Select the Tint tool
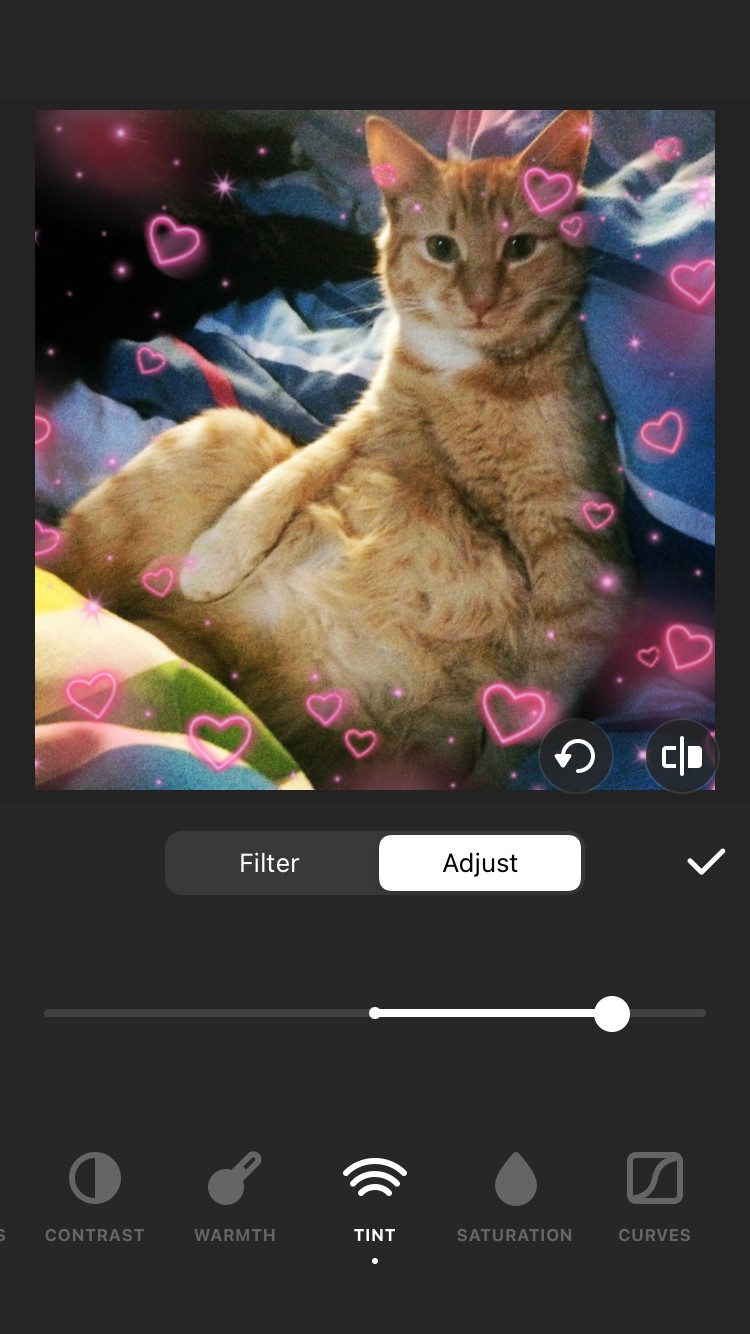This screenshot has height=1334, width=750. pos(375,1196)
